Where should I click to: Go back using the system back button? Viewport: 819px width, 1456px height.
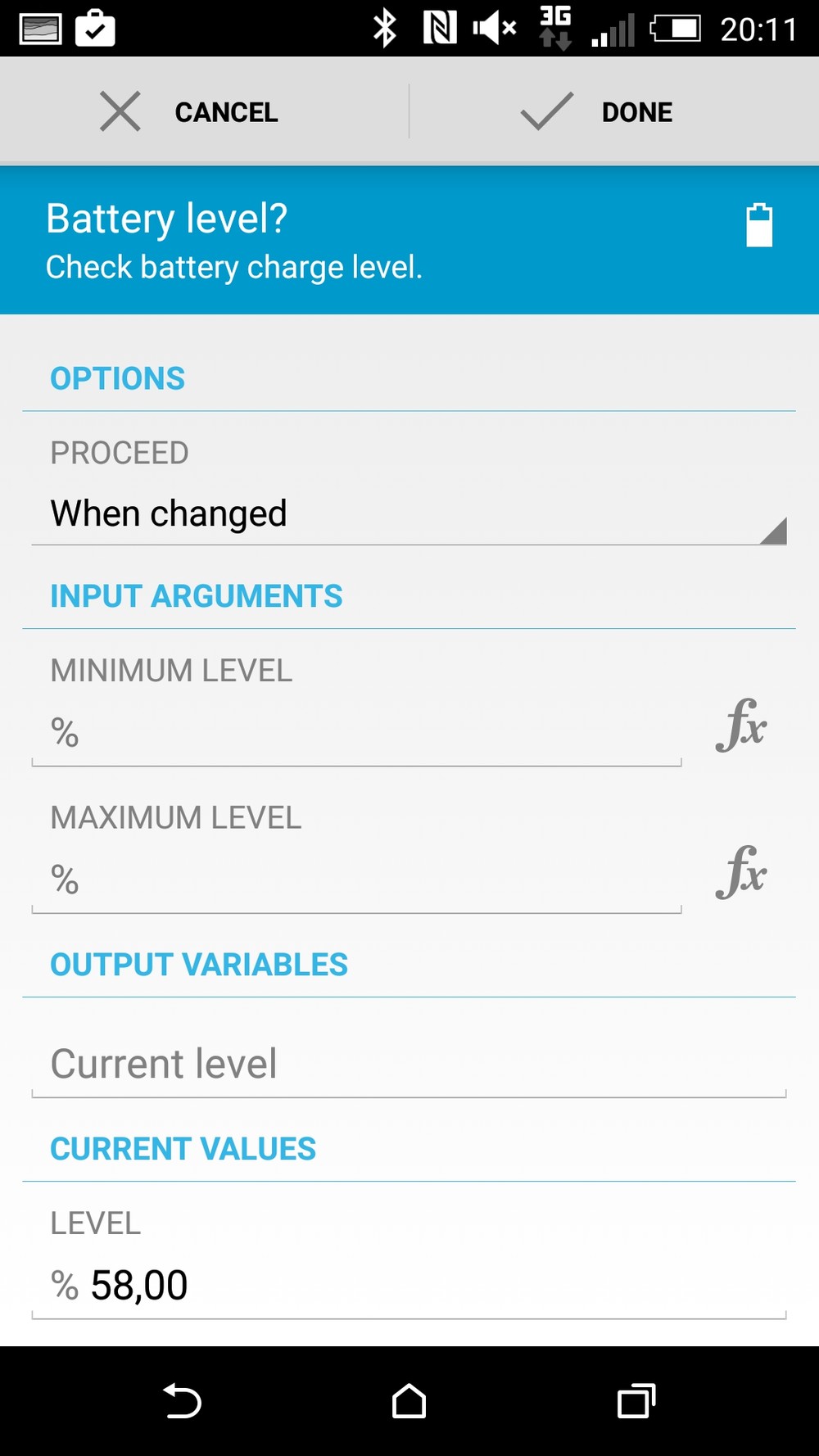182,1400
